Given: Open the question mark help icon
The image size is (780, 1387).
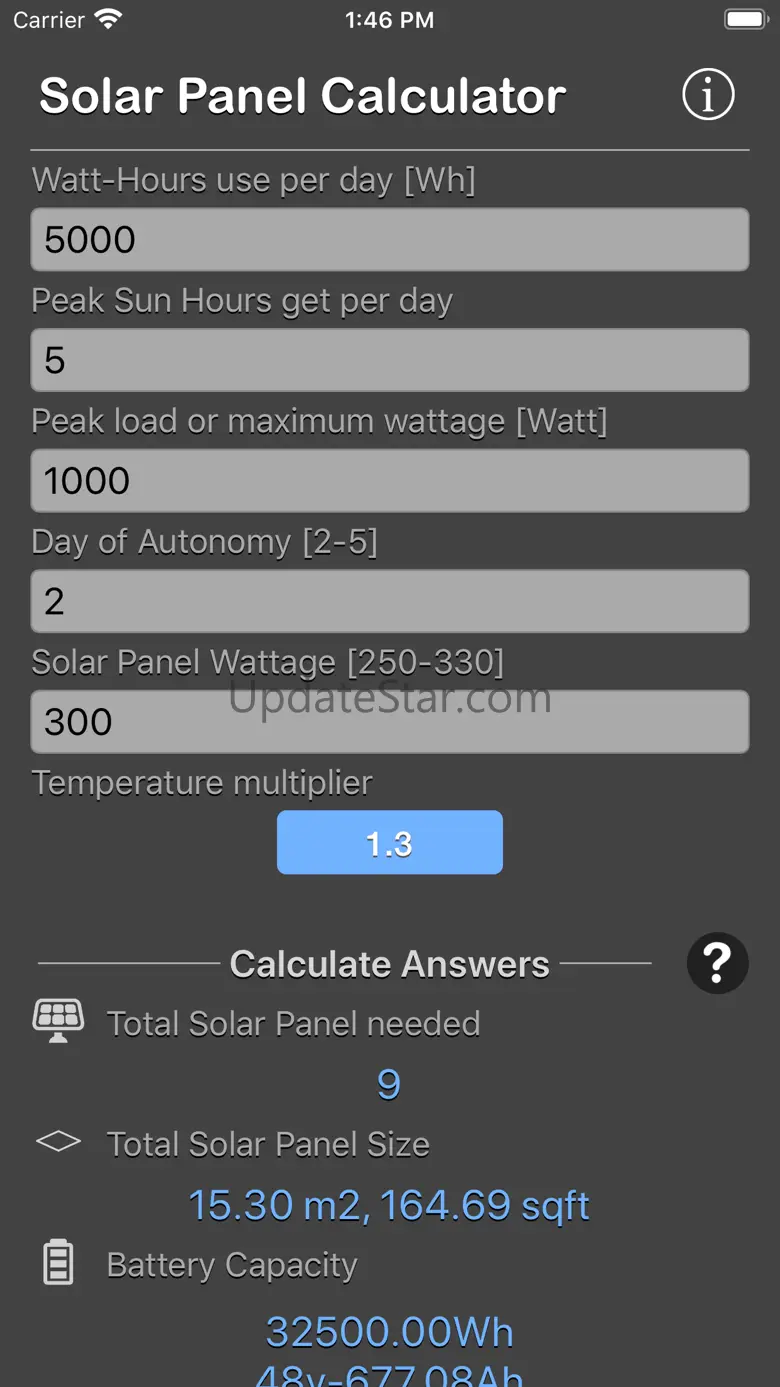Looking at the screenshot, I should coord(717,963).
